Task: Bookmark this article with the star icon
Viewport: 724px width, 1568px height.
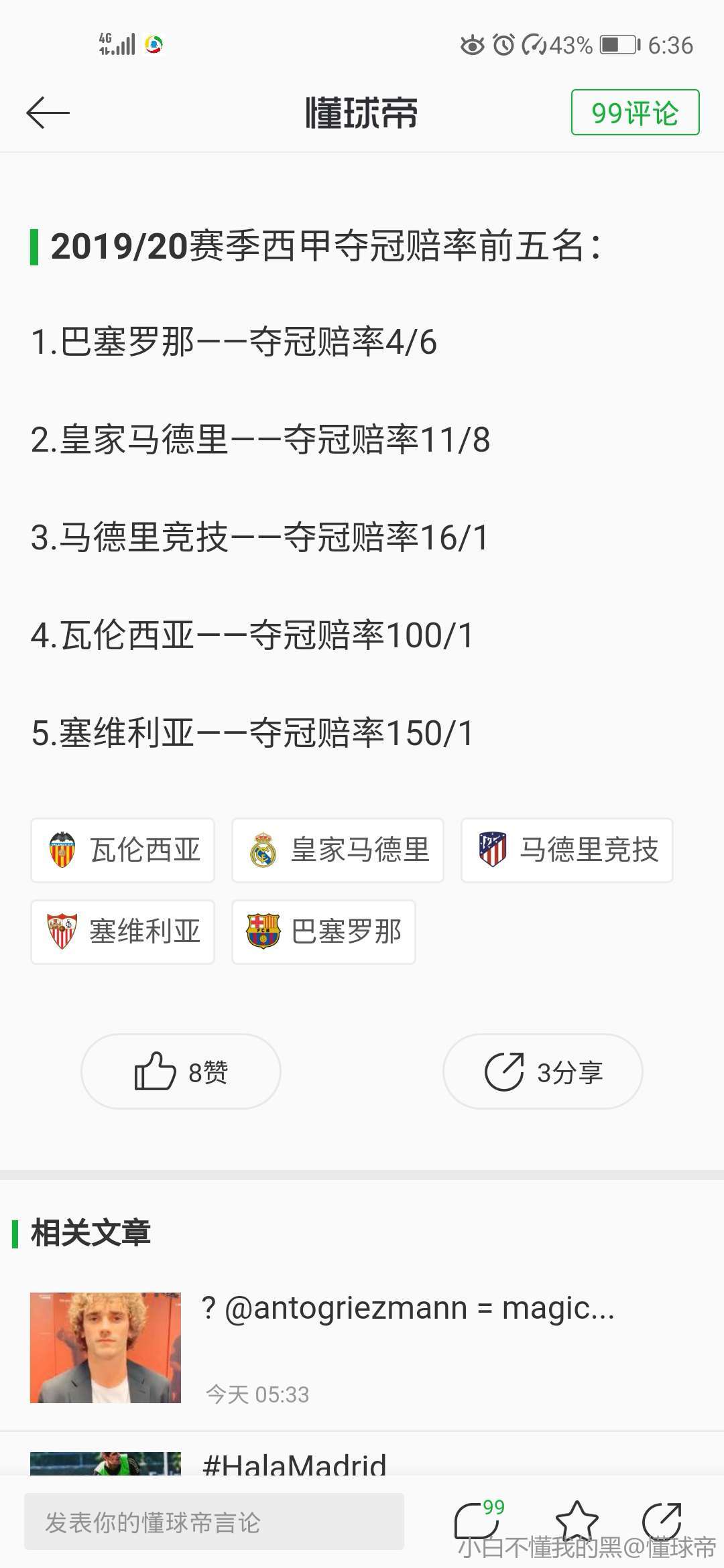Action: [577, 1521]
